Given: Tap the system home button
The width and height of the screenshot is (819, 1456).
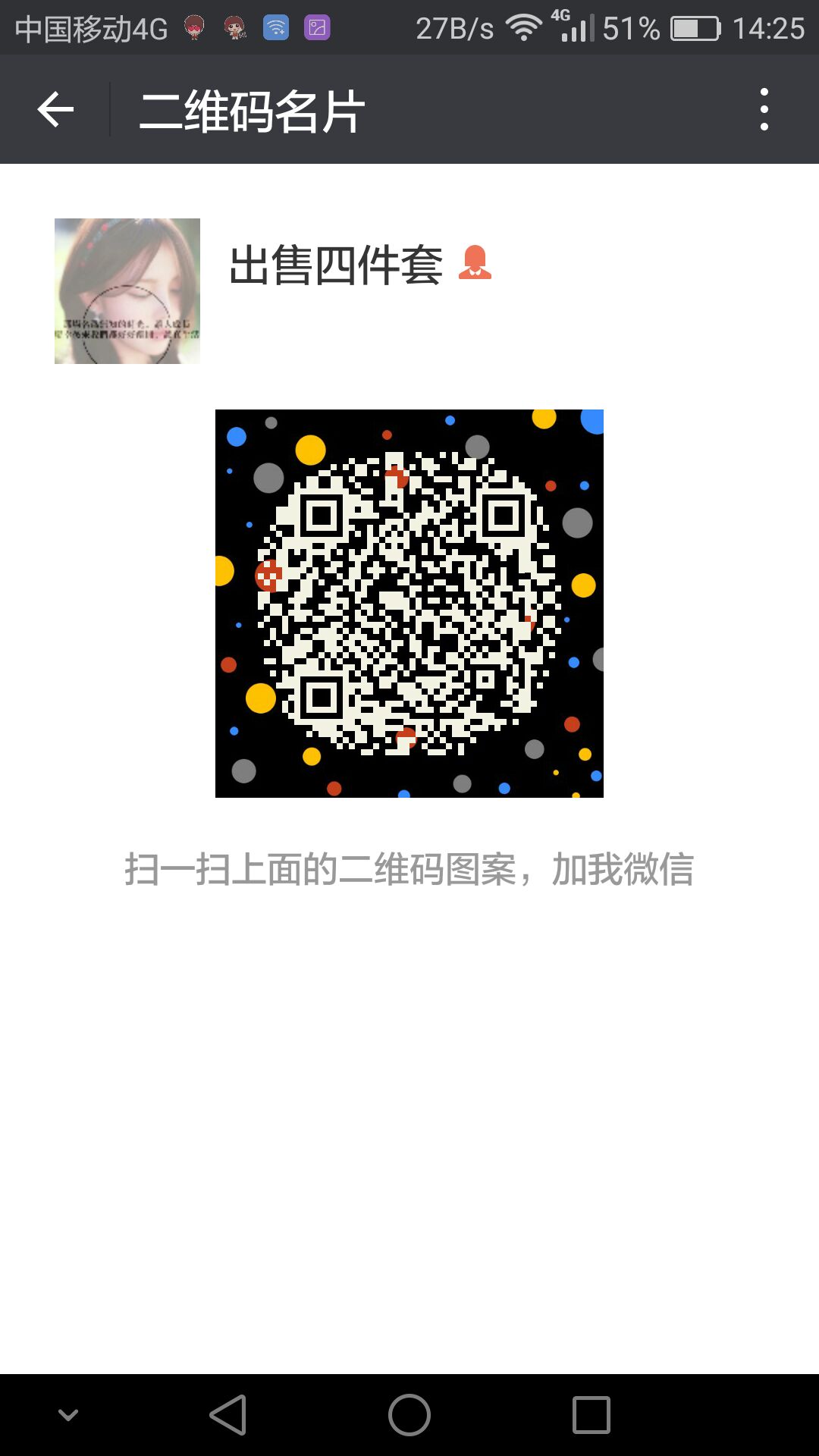Looking at the screenshot, I should pos(409,1415).
